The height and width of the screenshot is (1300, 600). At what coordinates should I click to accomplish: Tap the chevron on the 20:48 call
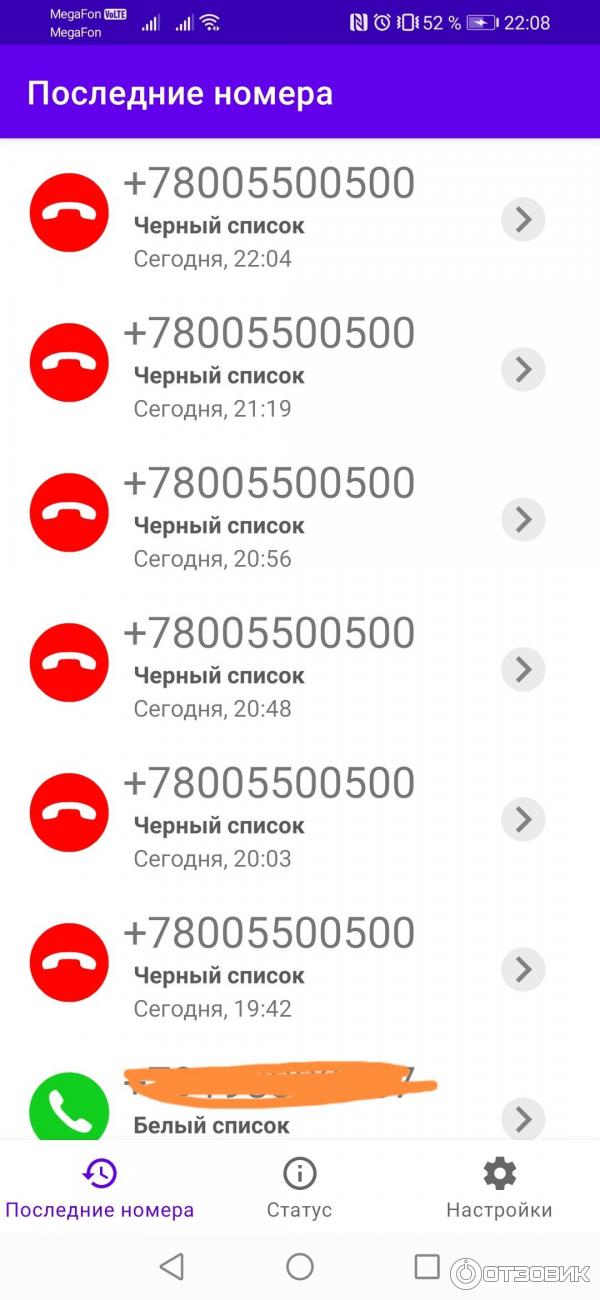[x=522, y=669]
